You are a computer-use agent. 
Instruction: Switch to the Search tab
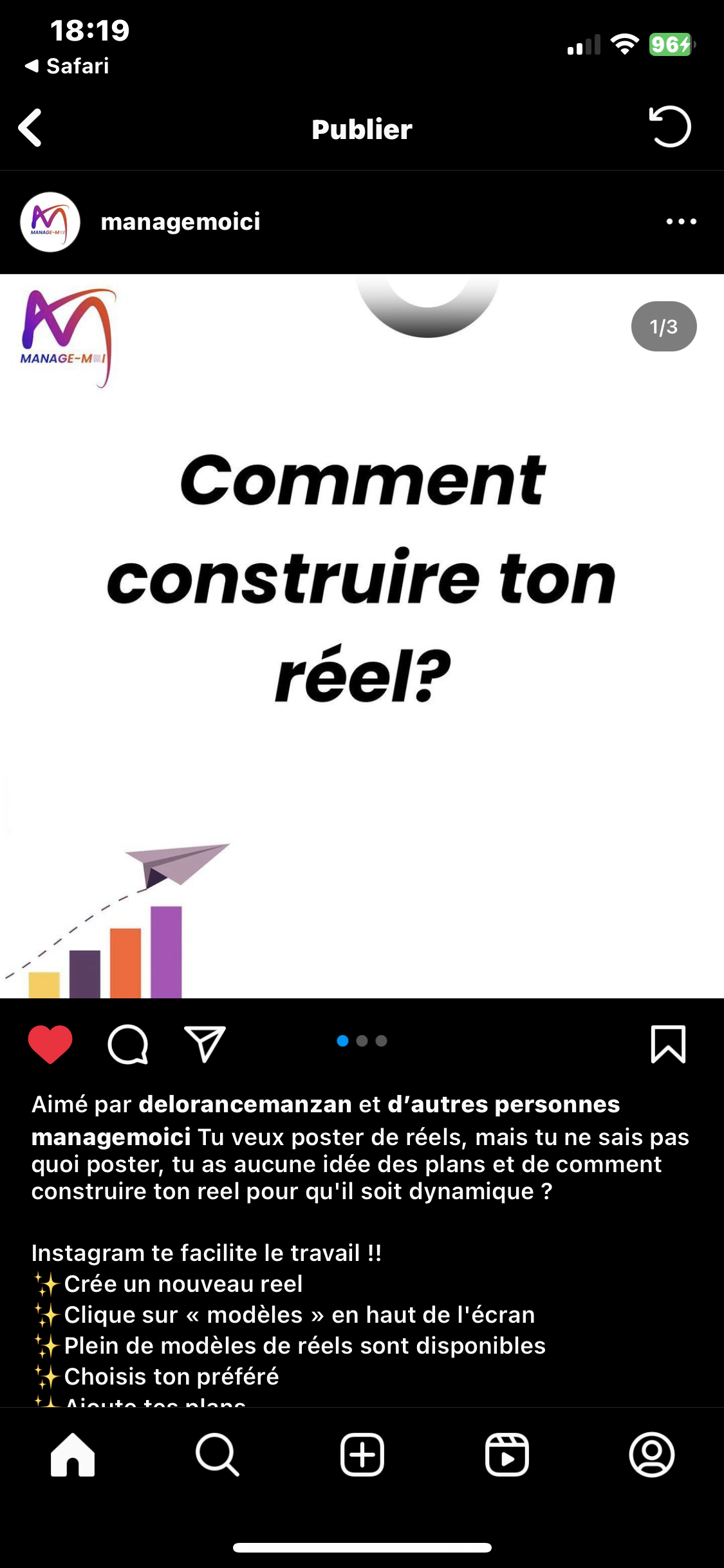tap(218, 1455)
